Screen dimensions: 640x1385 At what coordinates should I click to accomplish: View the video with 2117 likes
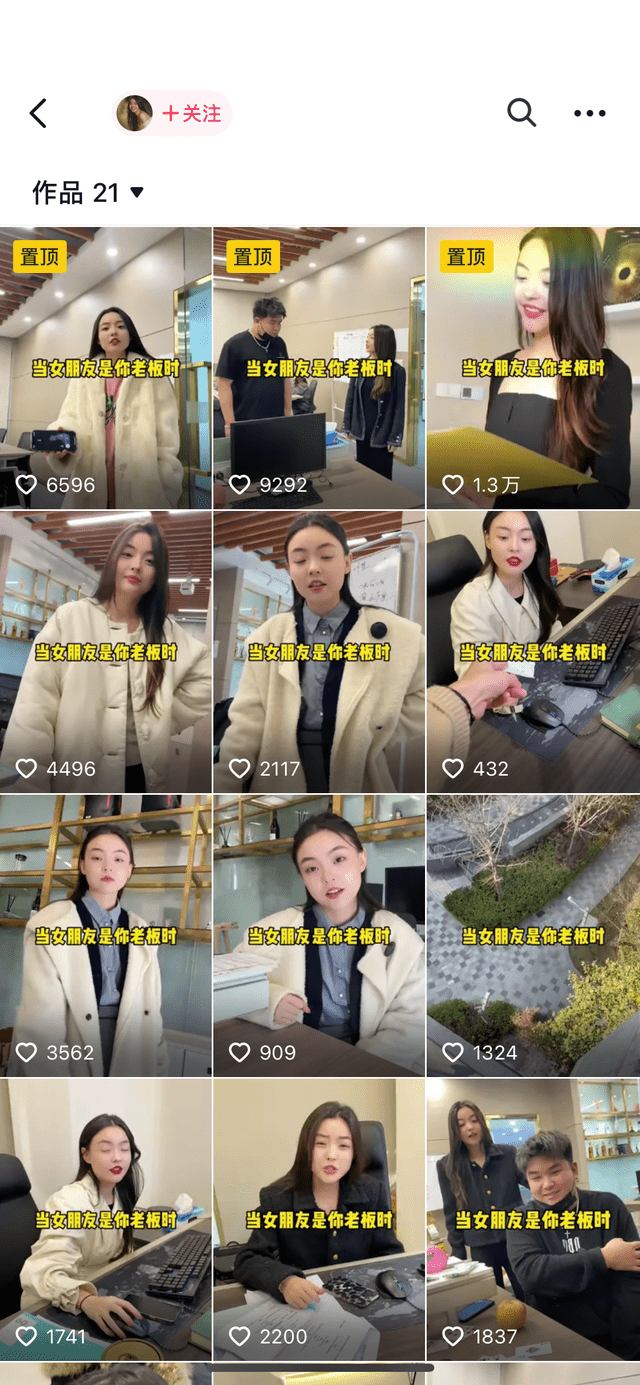(319, 652)
